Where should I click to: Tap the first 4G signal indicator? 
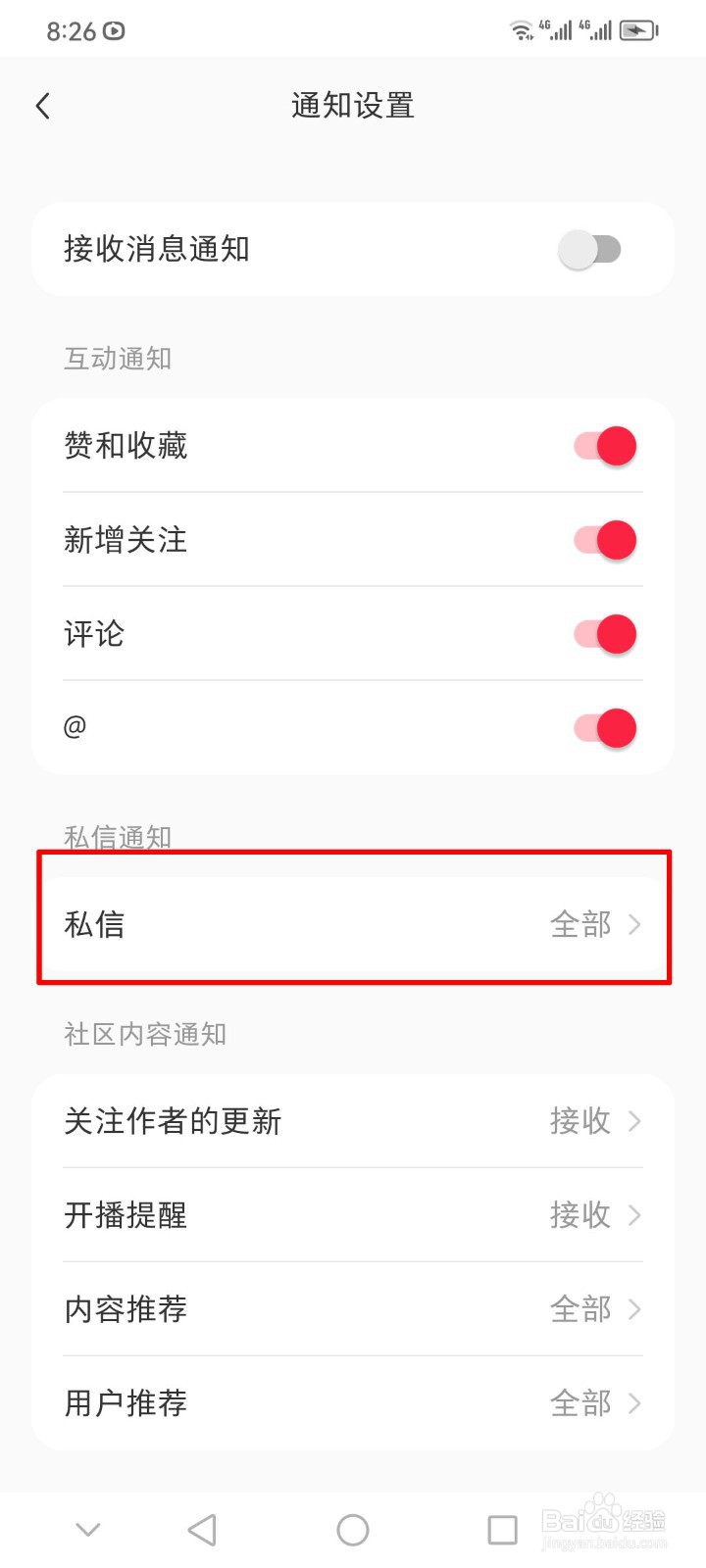point(555,28)
